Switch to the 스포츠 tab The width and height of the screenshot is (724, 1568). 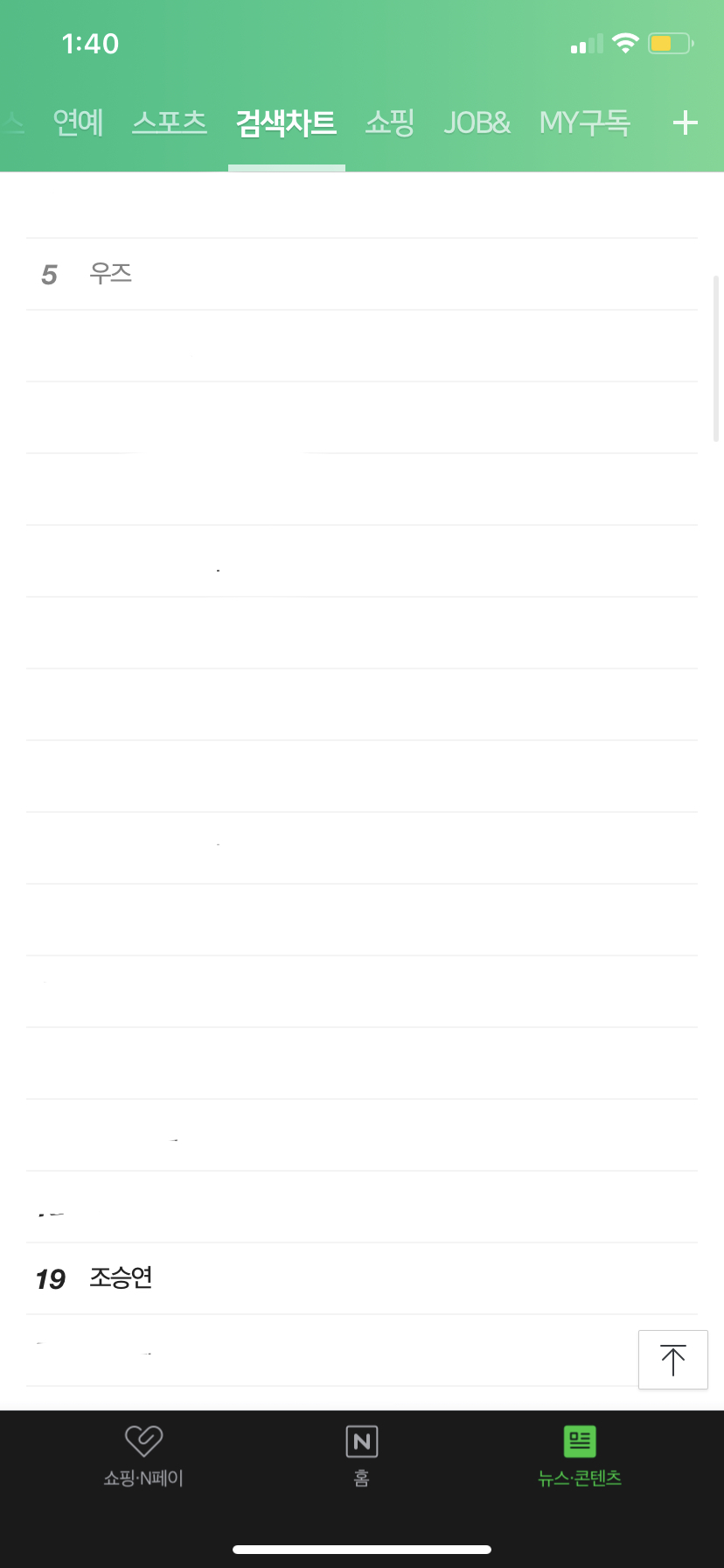(x=170, y=122)
